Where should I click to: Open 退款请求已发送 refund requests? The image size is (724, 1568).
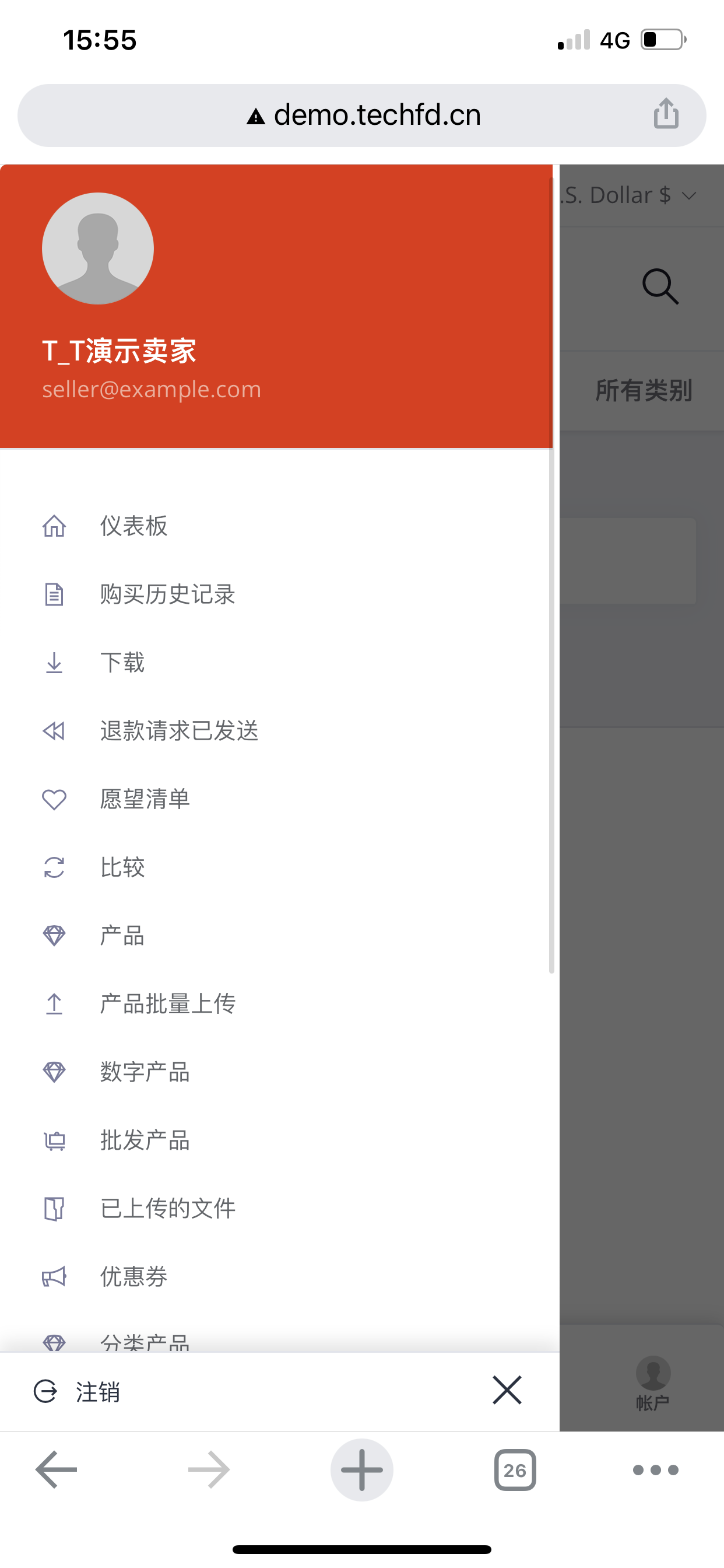tap(179, 730)
